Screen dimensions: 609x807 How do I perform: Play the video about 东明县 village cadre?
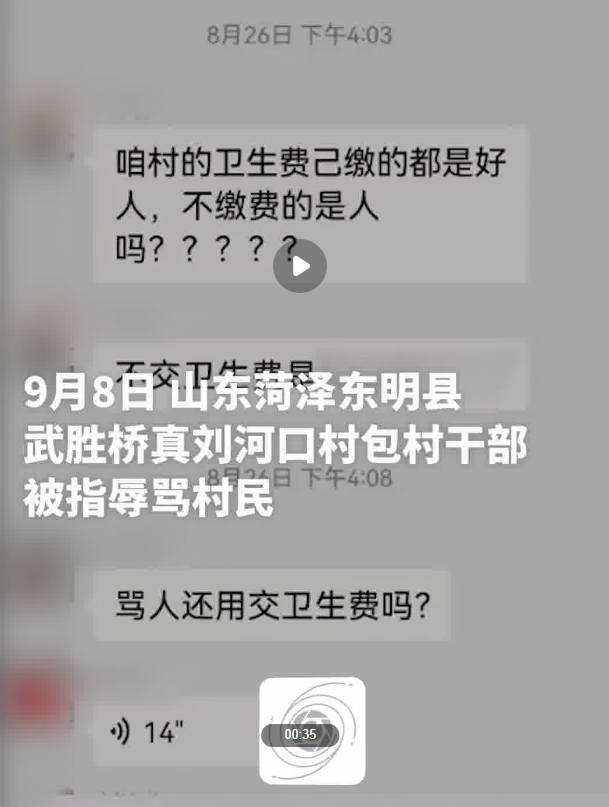tap(300, 266)
